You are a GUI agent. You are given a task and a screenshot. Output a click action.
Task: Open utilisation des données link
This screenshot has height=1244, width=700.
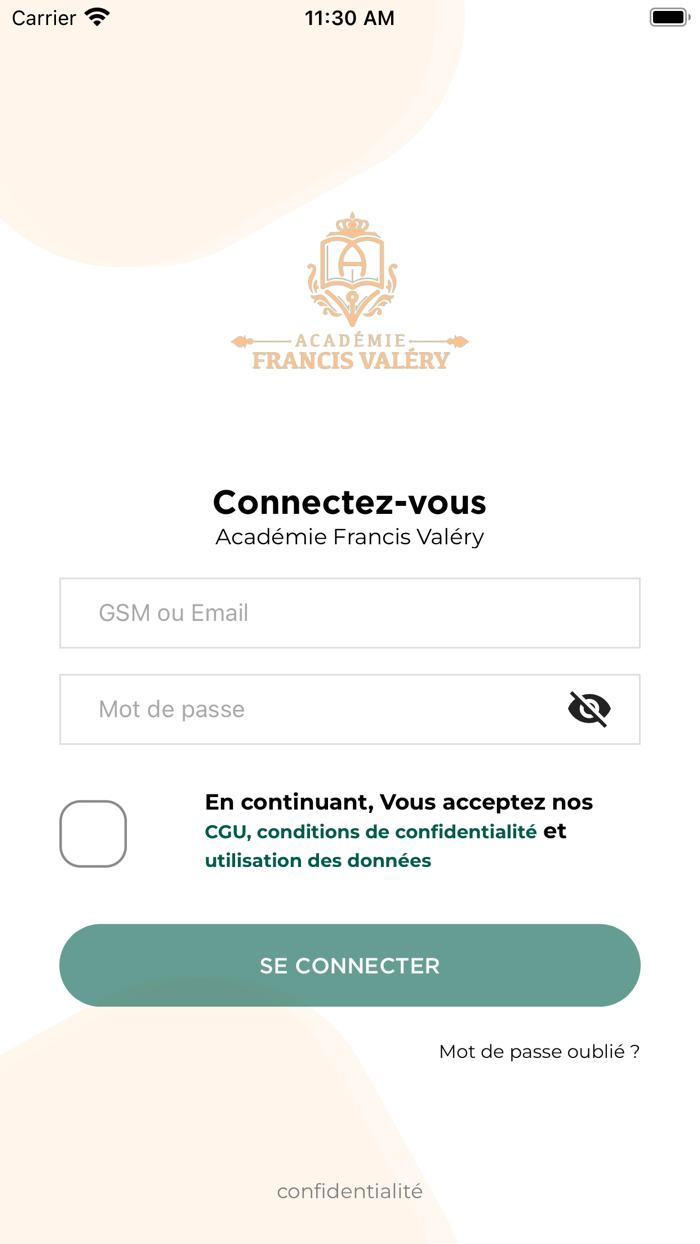318,861
